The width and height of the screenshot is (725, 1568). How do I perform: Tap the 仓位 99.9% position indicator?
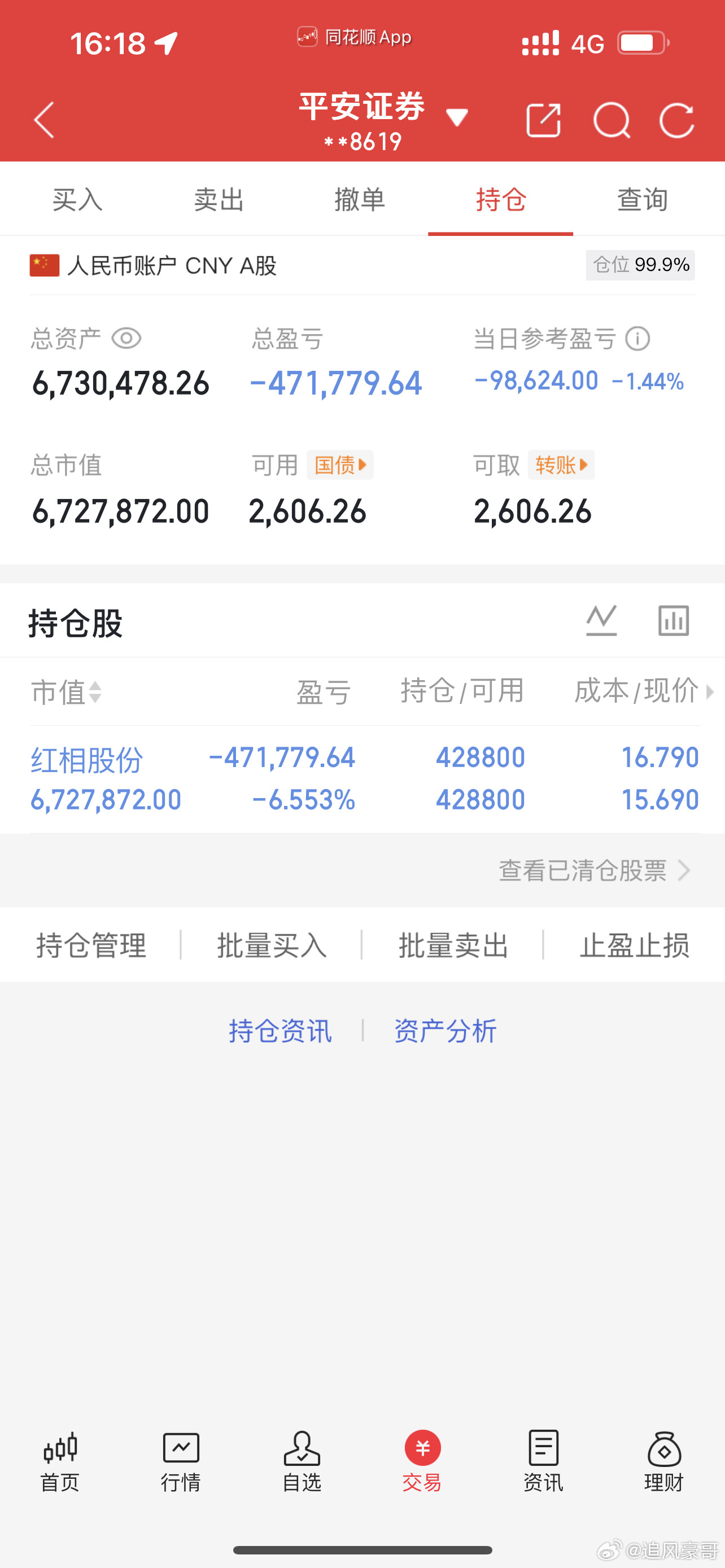click(x=640, y=265)
